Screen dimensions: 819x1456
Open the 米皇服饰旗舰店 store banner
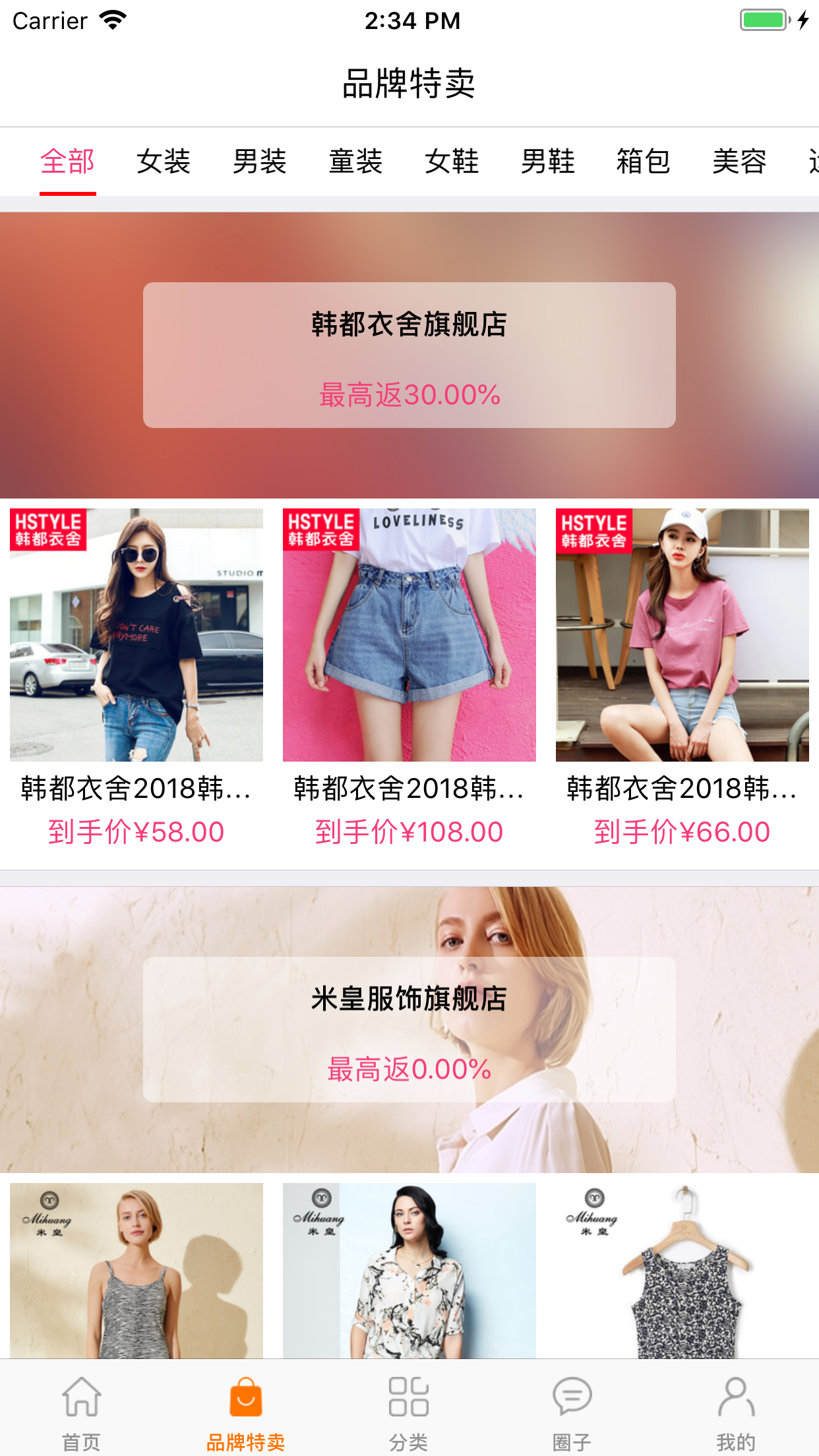[409, 1029]
